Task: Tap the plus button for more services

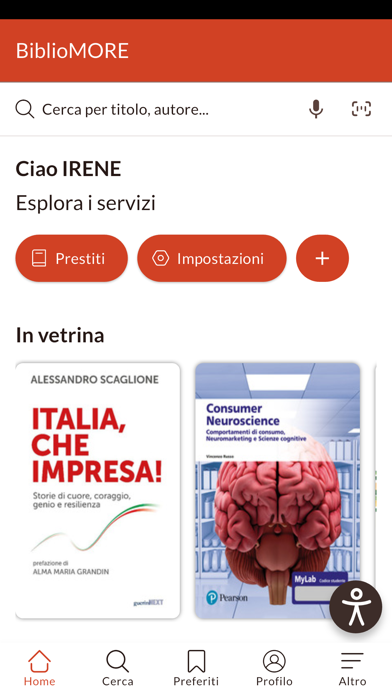Action: tap(322, 258)
